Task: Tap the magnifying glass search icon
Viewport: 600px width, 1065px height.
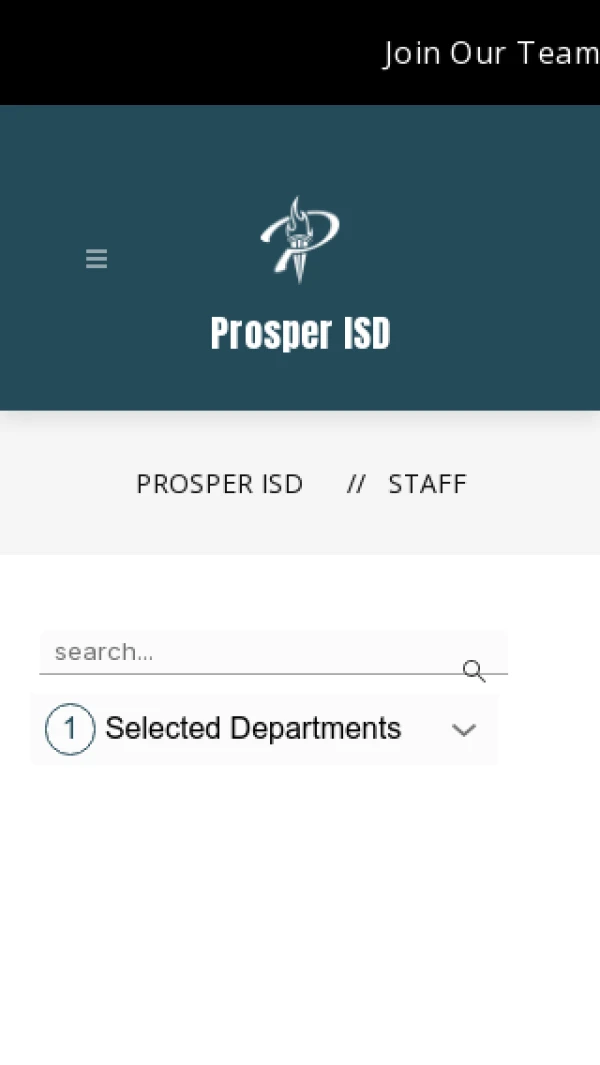Action: tap(474, 671)
